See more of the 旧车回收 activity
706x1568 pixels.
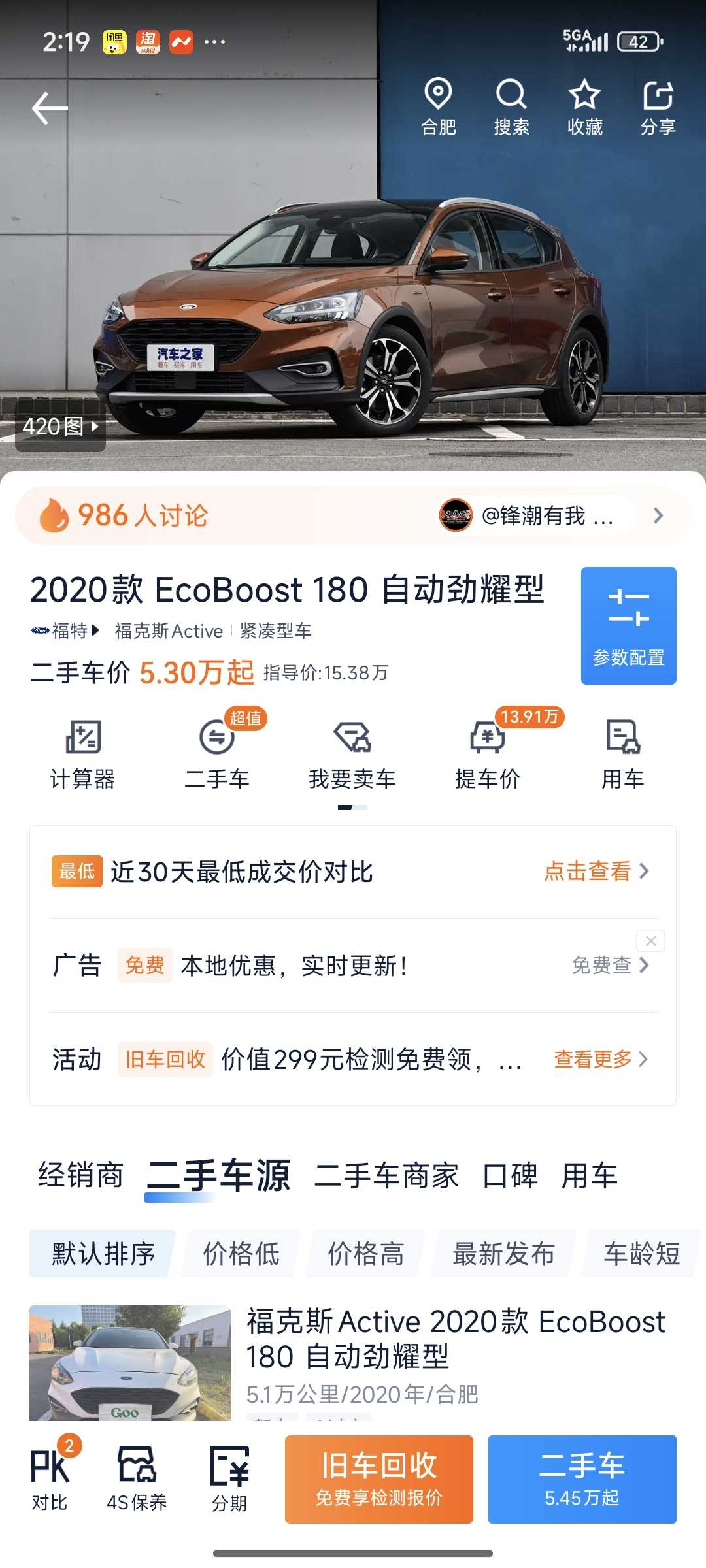(x=600, y=1059)
